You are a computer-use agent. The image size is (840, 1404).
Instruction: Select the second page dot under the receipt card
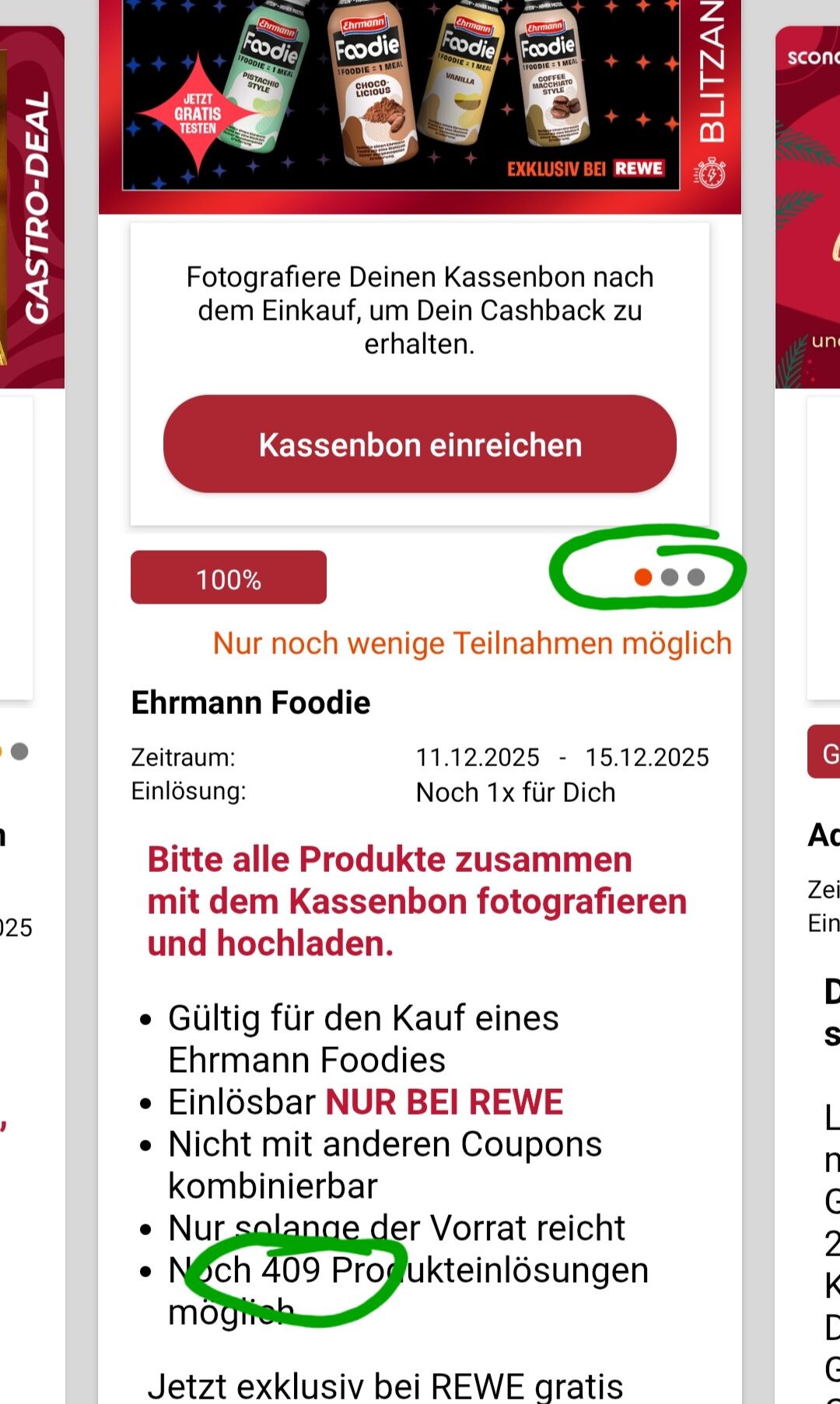(670, 577)
